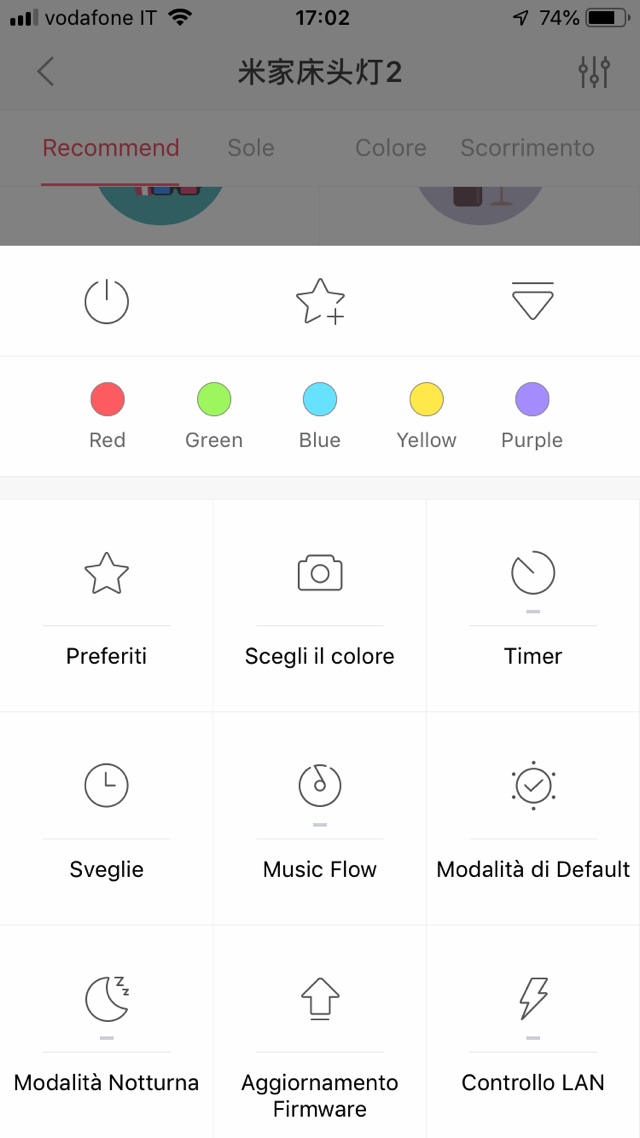The image size is (640, 1138).
Task: Open Sveglie alarms
Action: [106, 819]
